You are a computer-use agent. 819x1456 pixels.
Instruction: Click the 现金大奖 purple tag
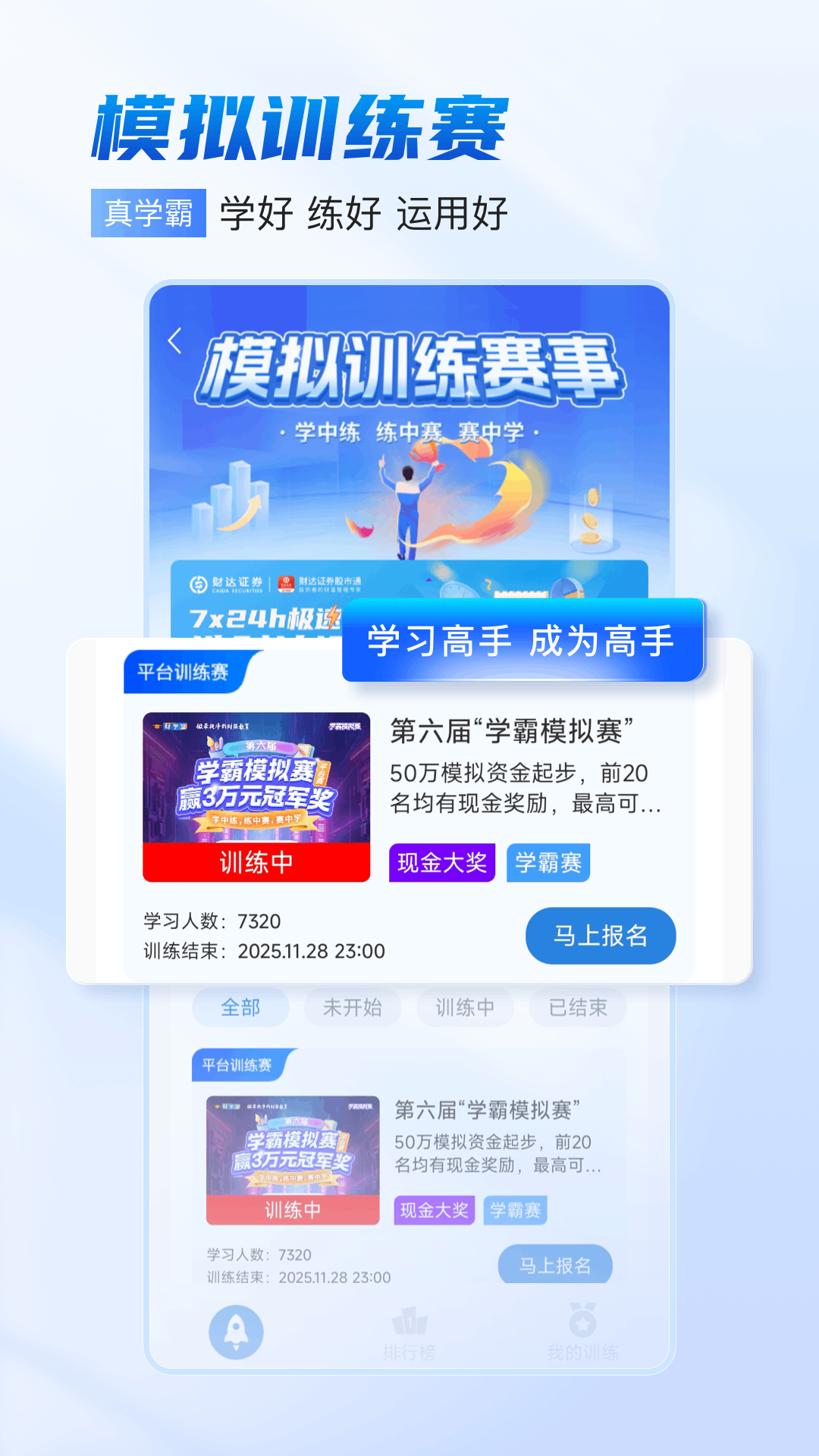(x=442, y=863)
